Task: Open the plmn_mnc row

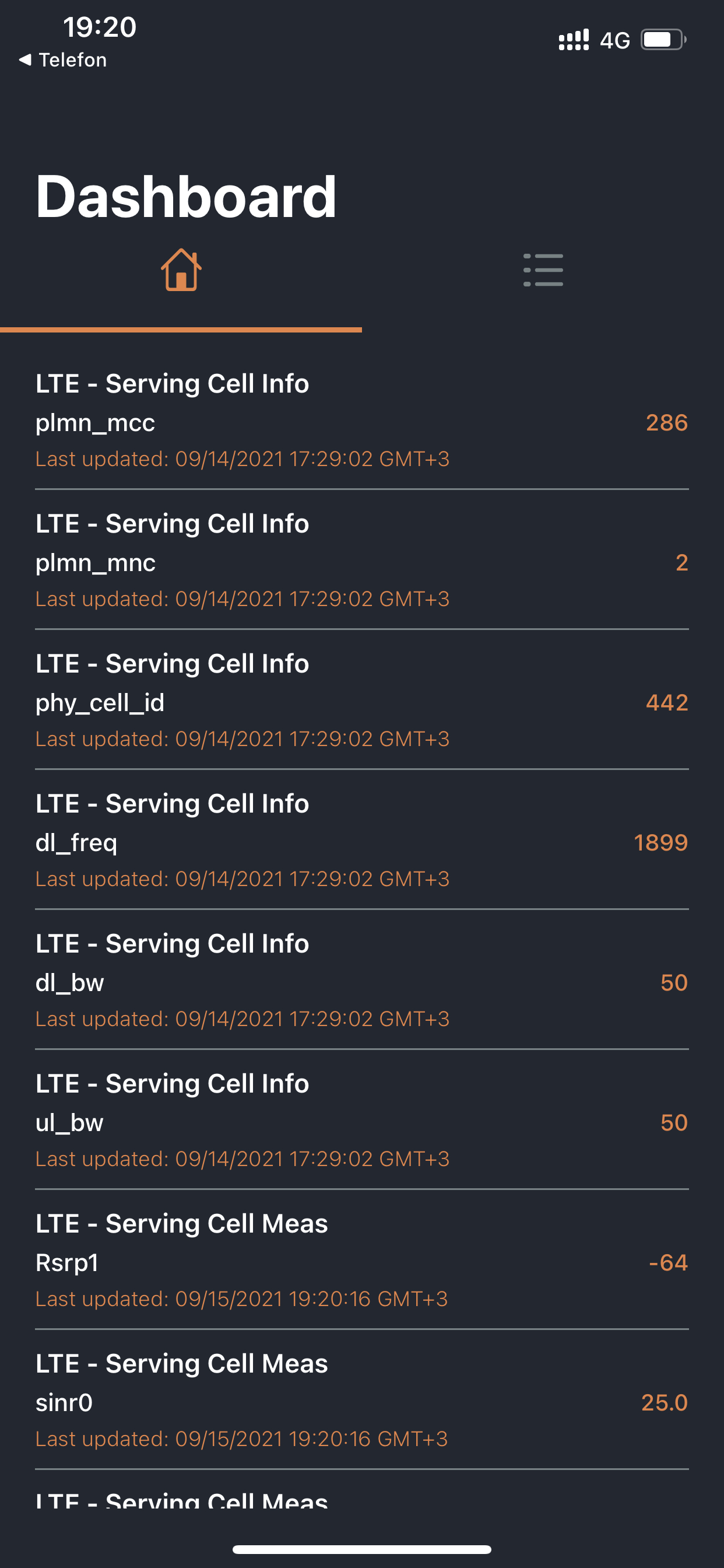Action: pyautogui.click(x=362, y=560)
